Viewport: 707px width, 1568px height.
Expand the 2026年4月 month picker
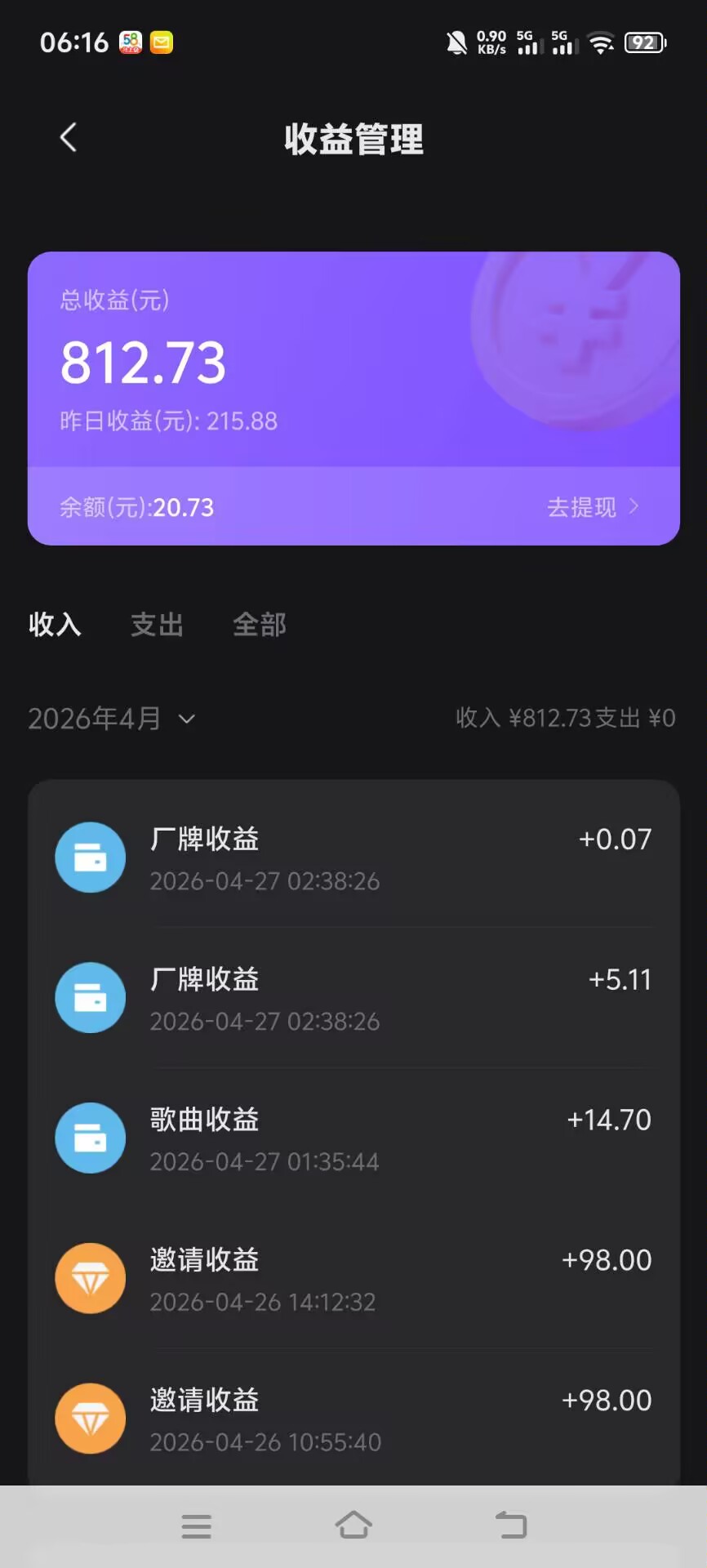pyautogui.click(x=112, y=719)
